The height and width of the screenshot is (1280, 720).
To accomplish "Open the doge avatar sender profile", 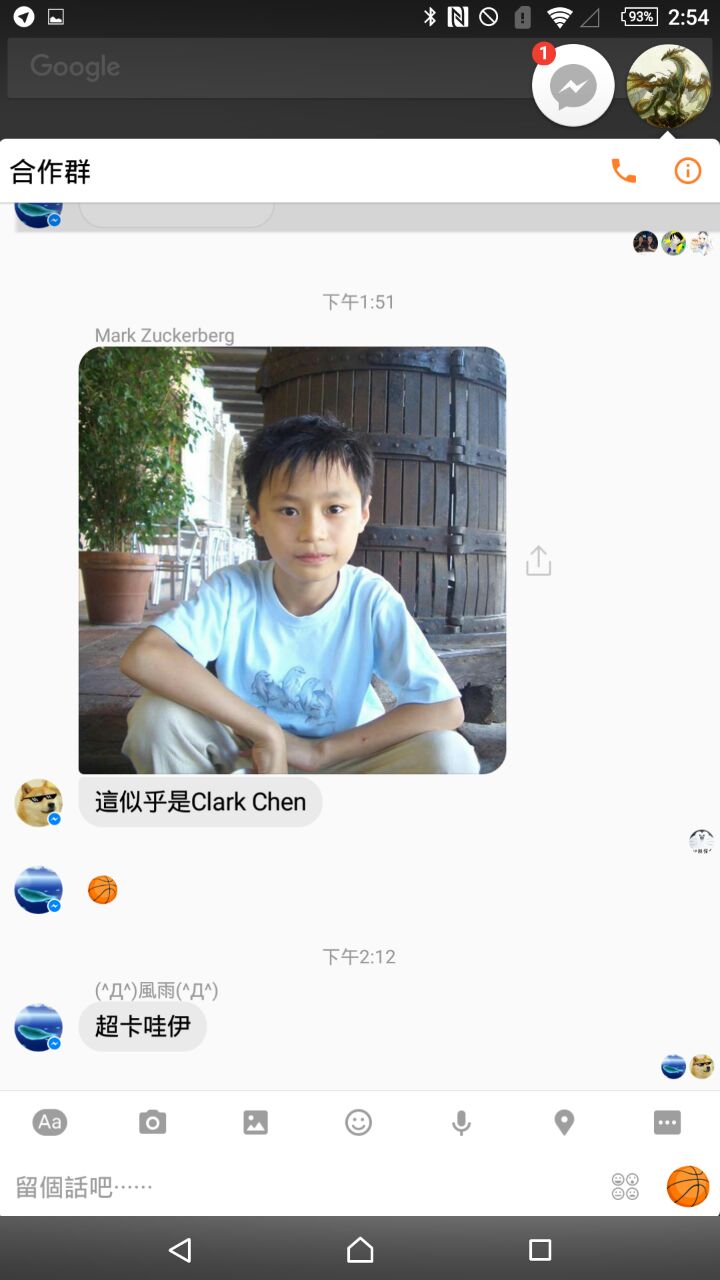I will pyautogui.click(x=39, y=802).
